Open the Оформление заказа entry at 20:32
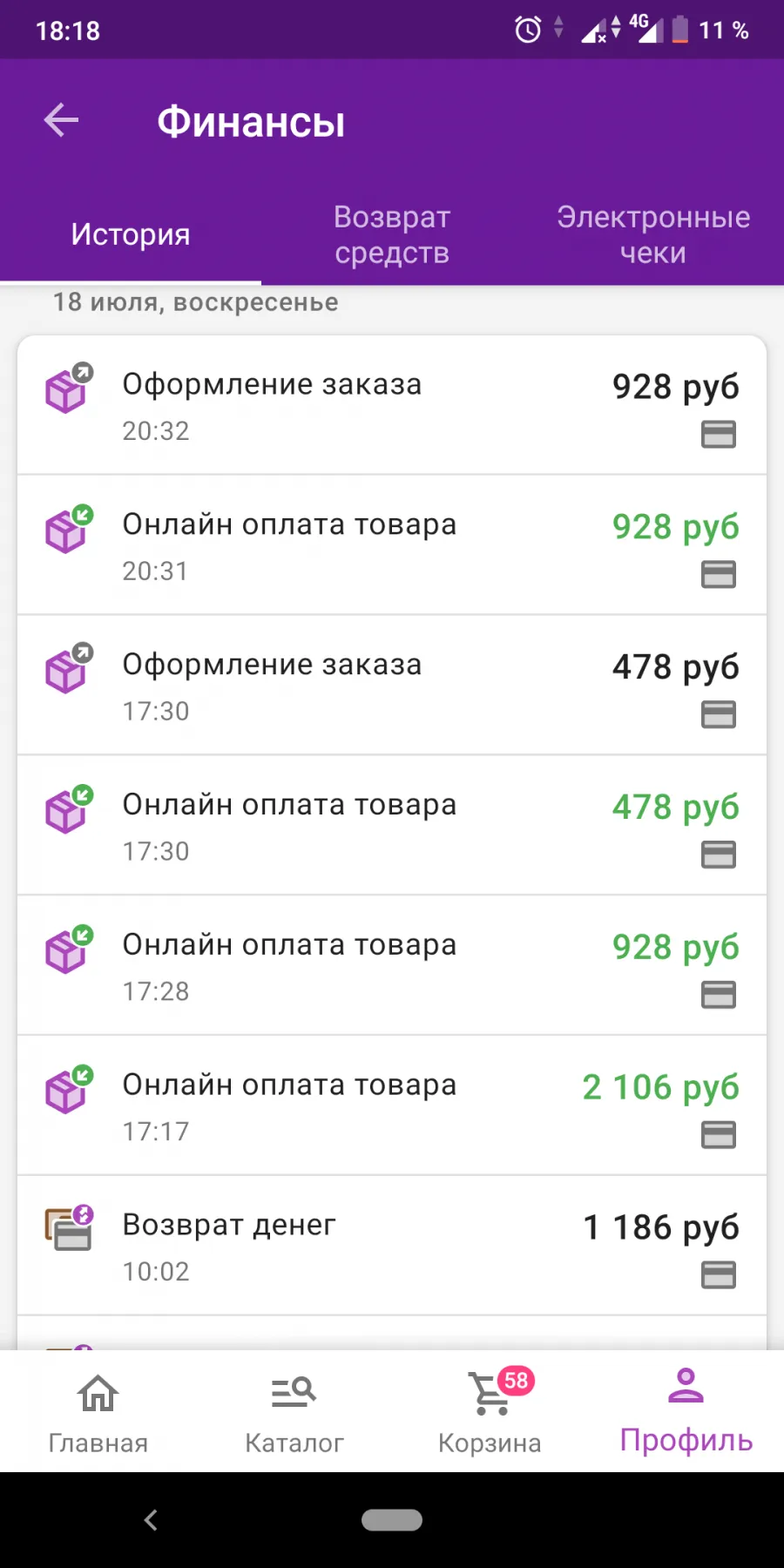Viewport: 784px width, 1568px height. pyautogui.click(x=392, y=405)
